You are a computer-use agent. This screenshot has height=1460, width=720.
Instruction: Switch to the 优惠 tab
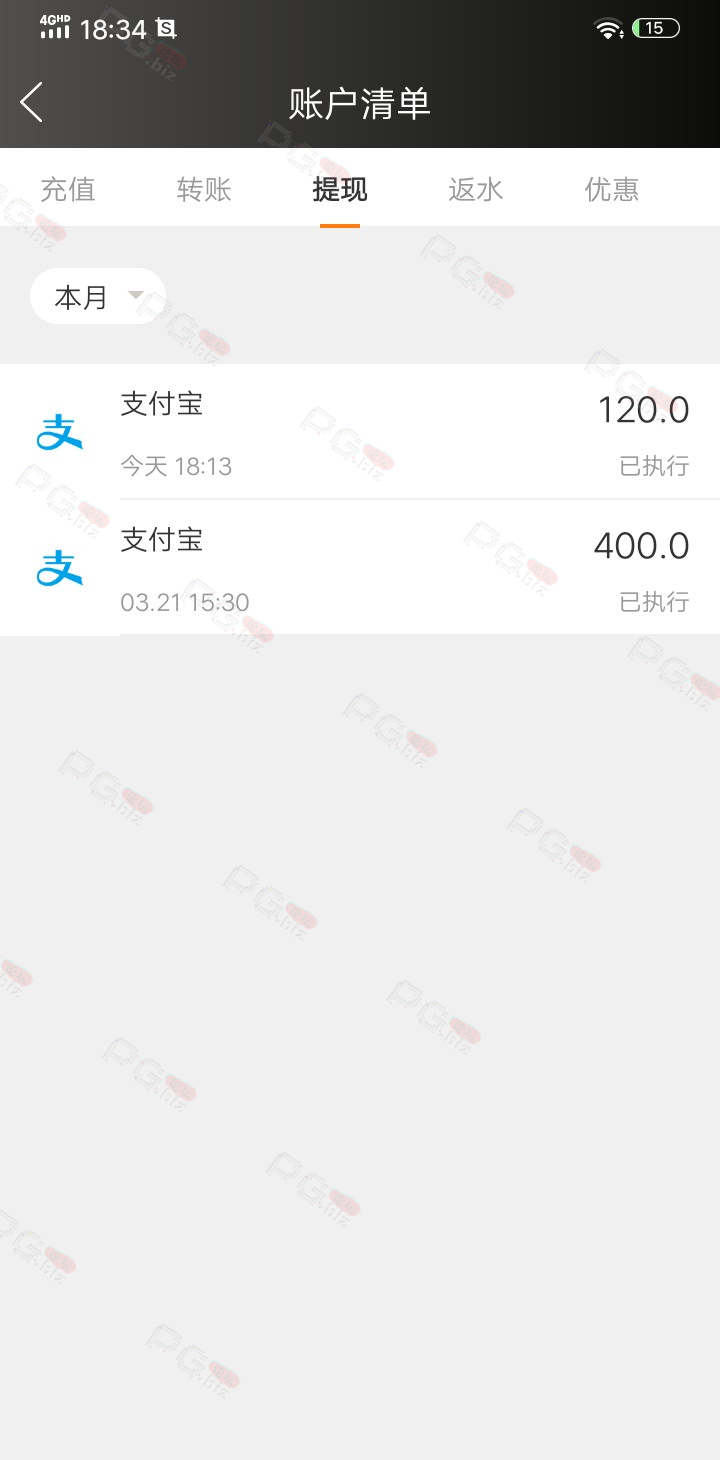tap(612, 189)
